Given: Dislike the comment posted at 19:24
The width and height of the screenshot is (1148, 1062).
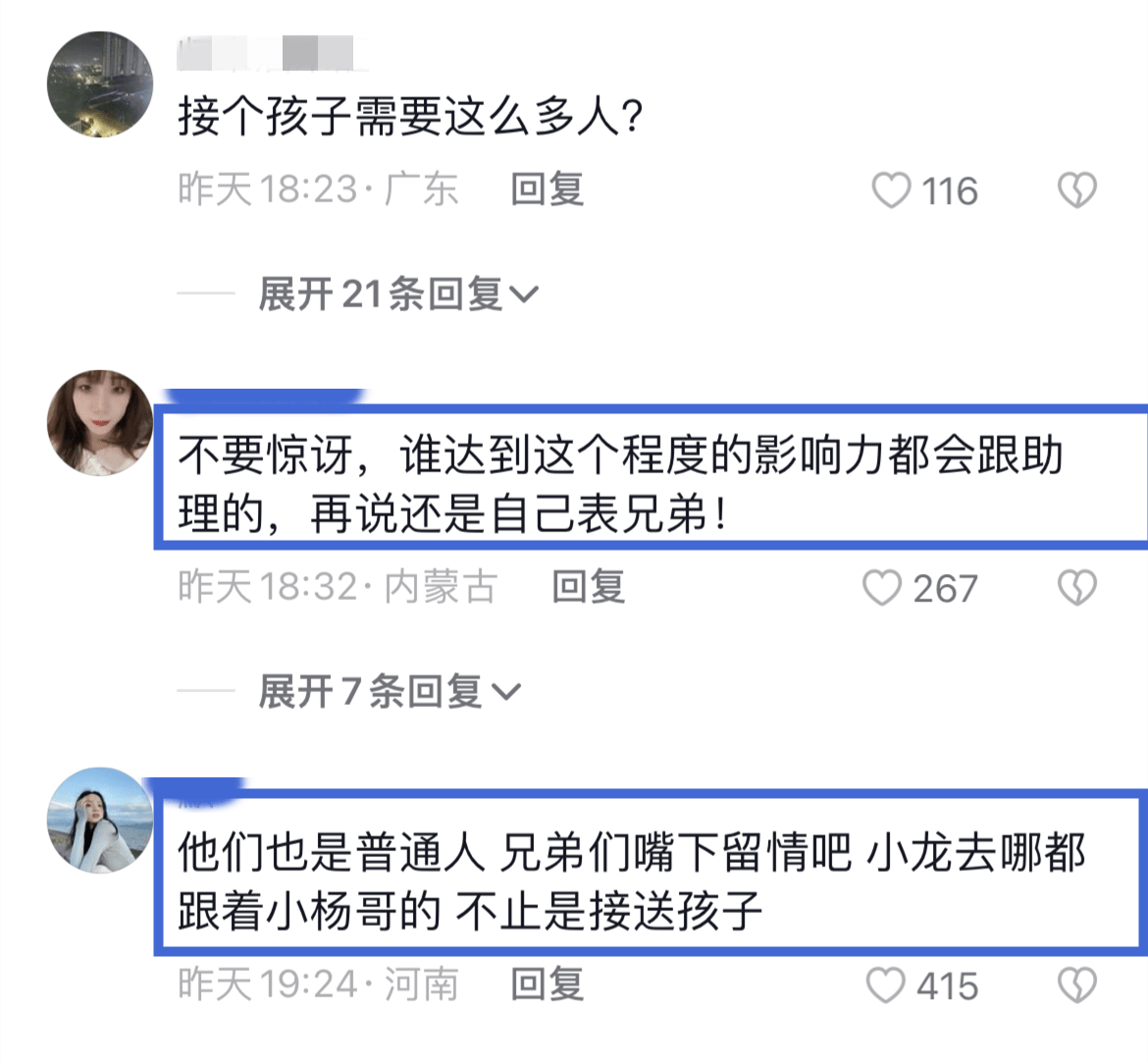Looking at the screenshot, I should 1076,984.
